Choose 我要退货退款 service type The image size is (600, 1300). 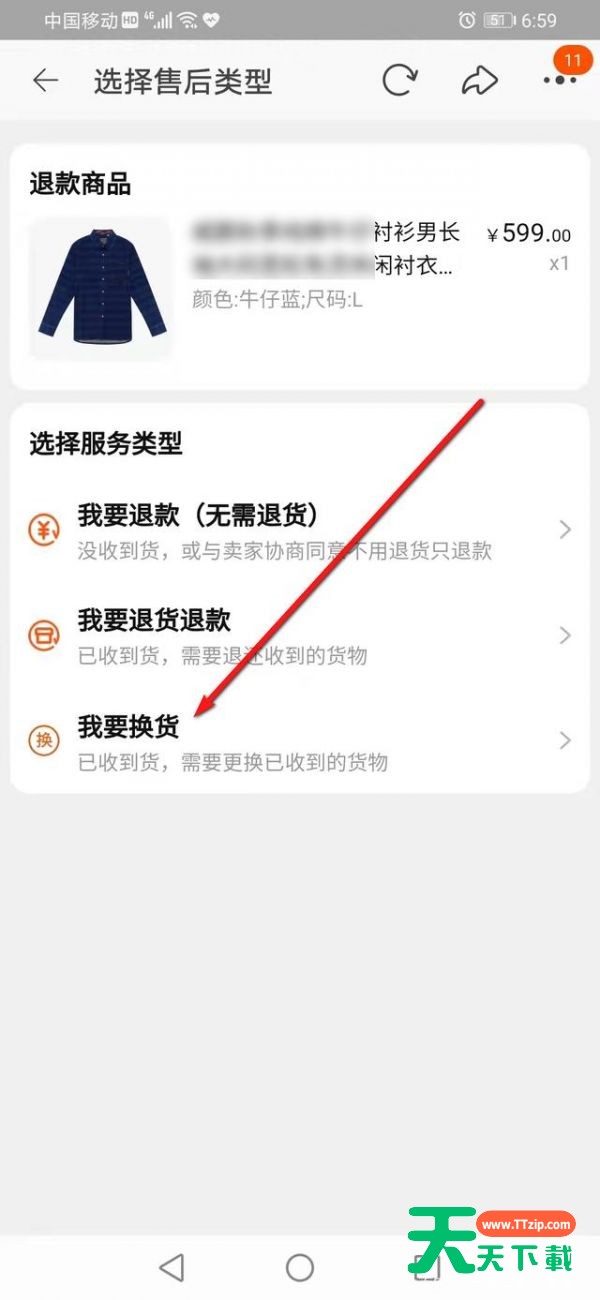click(x=300, y=636)
